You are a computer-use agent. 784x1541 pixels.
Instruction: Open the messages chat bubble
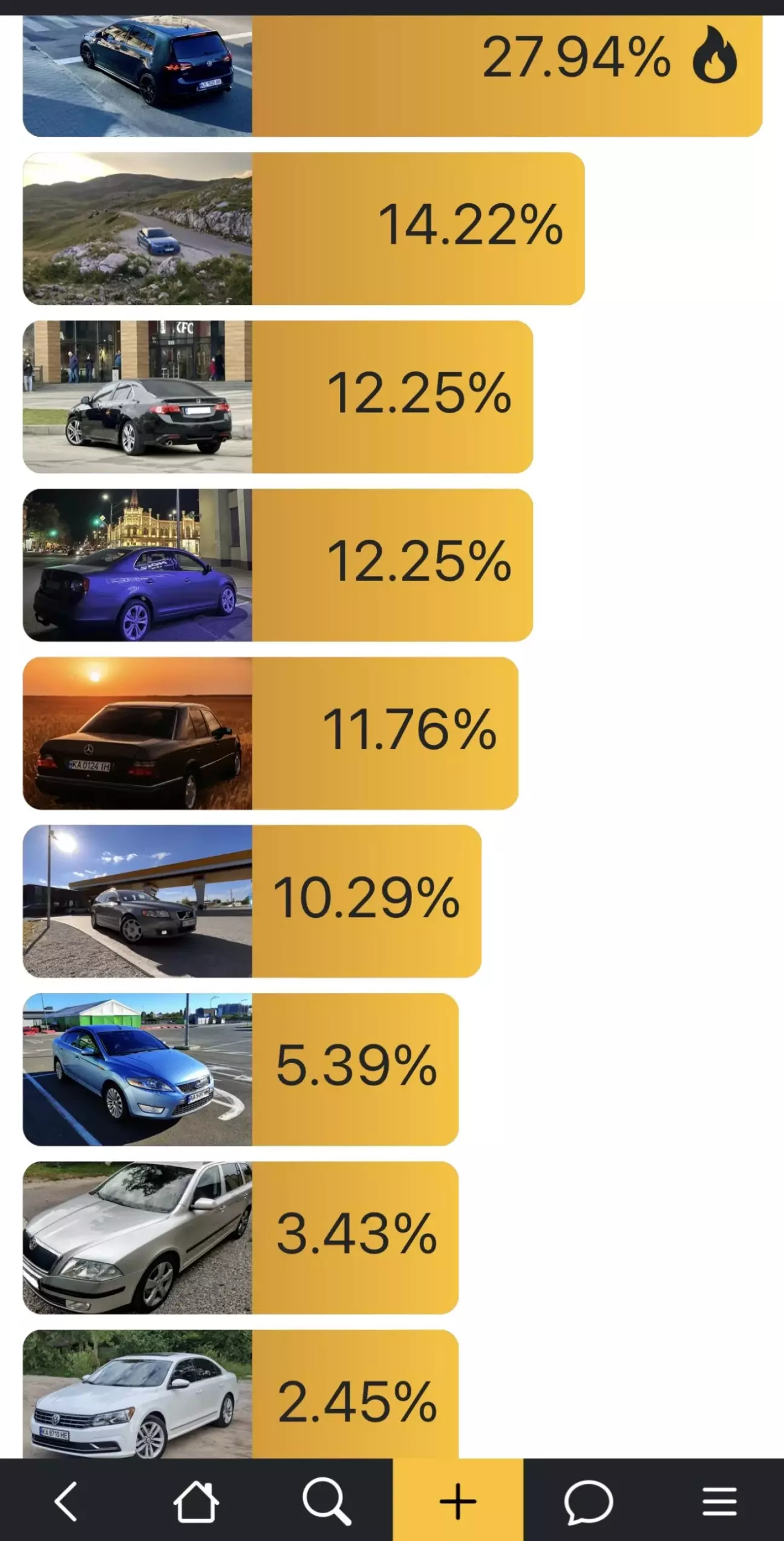(588, 1501)
